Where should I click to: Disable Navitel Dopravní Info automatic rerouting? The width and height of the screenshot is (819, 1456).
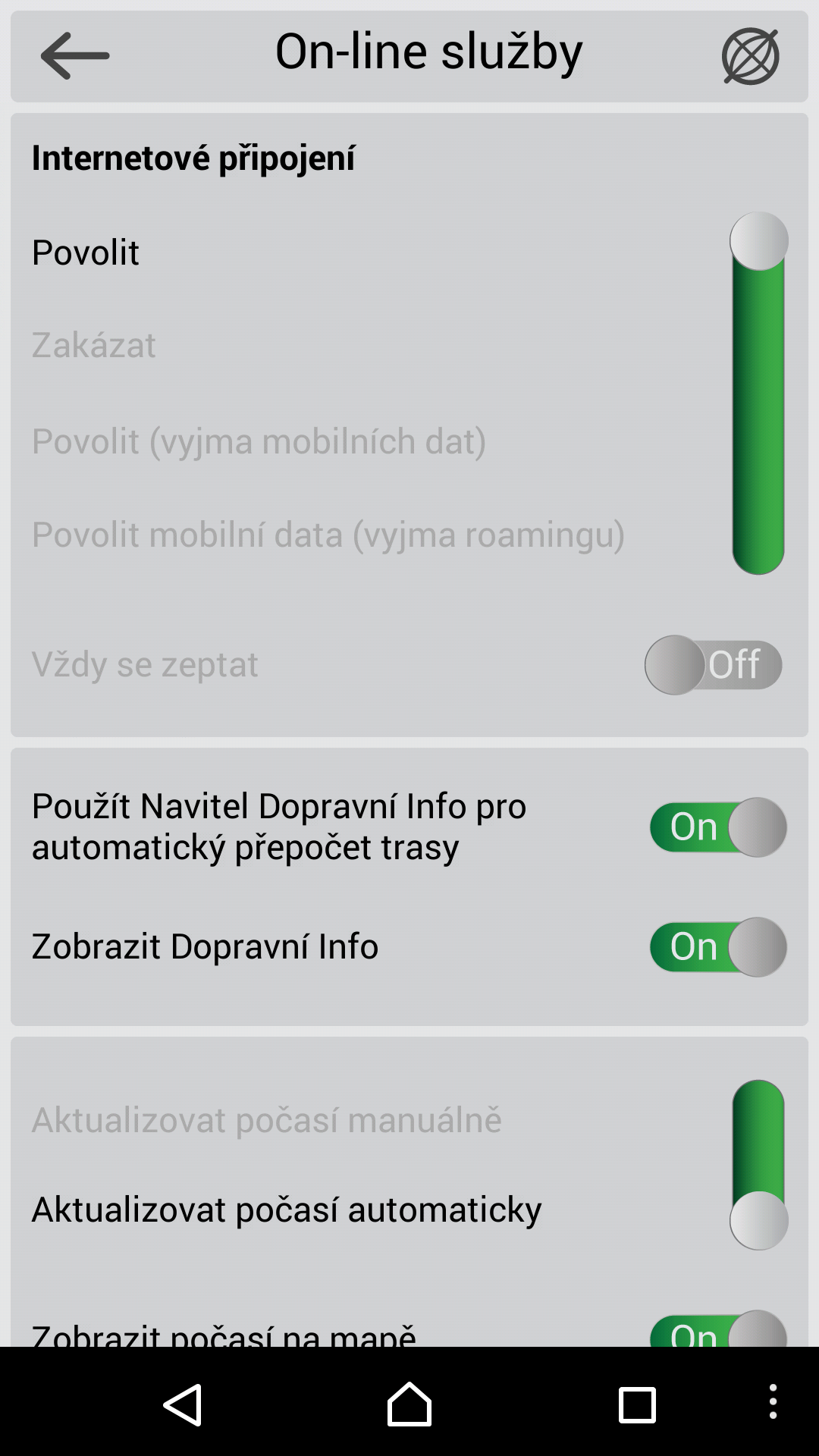(717, 827)
